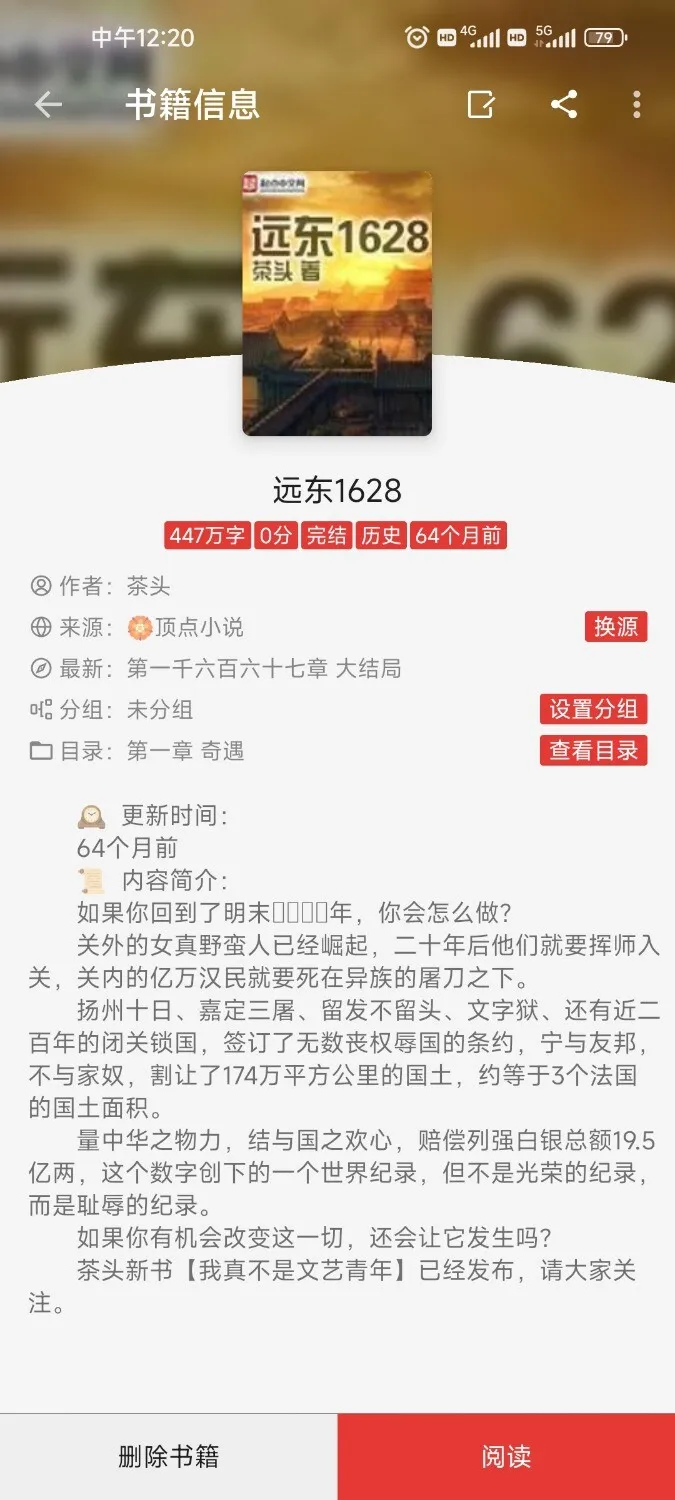Tap the 远东1628 book cover
Viewport: 675px width, 1500px height.
point(337,303)
